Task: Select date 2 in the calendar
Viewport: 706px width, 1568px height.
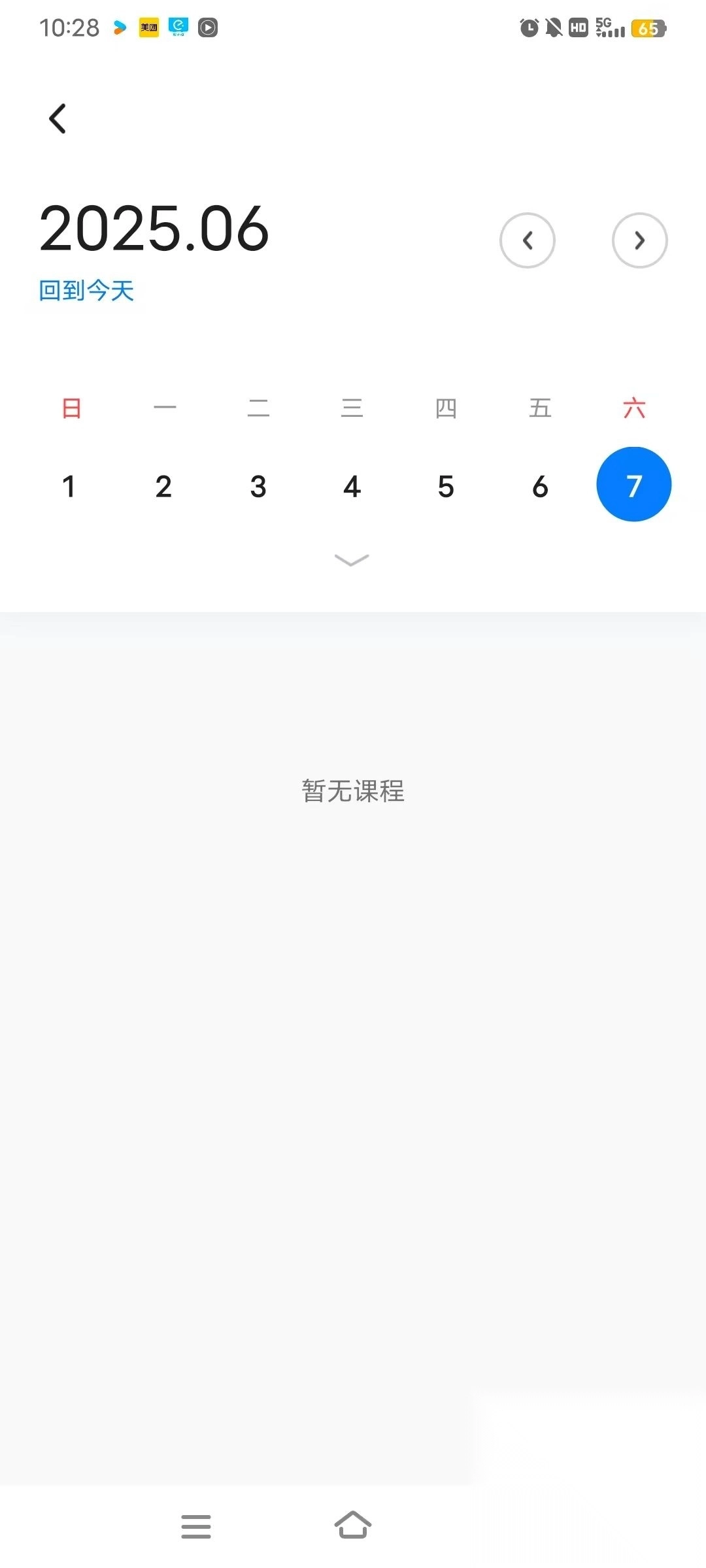Action: click(163, 486)
